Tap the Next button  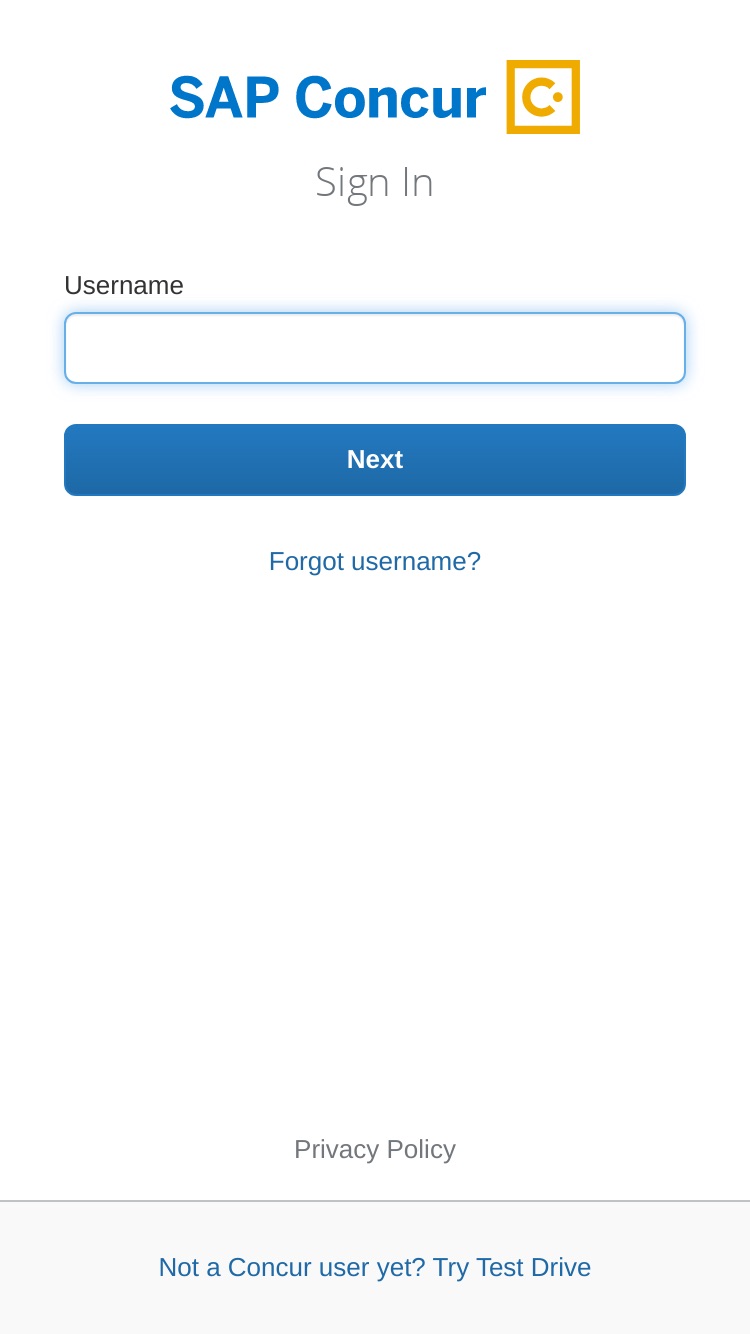tap(375, 460)
